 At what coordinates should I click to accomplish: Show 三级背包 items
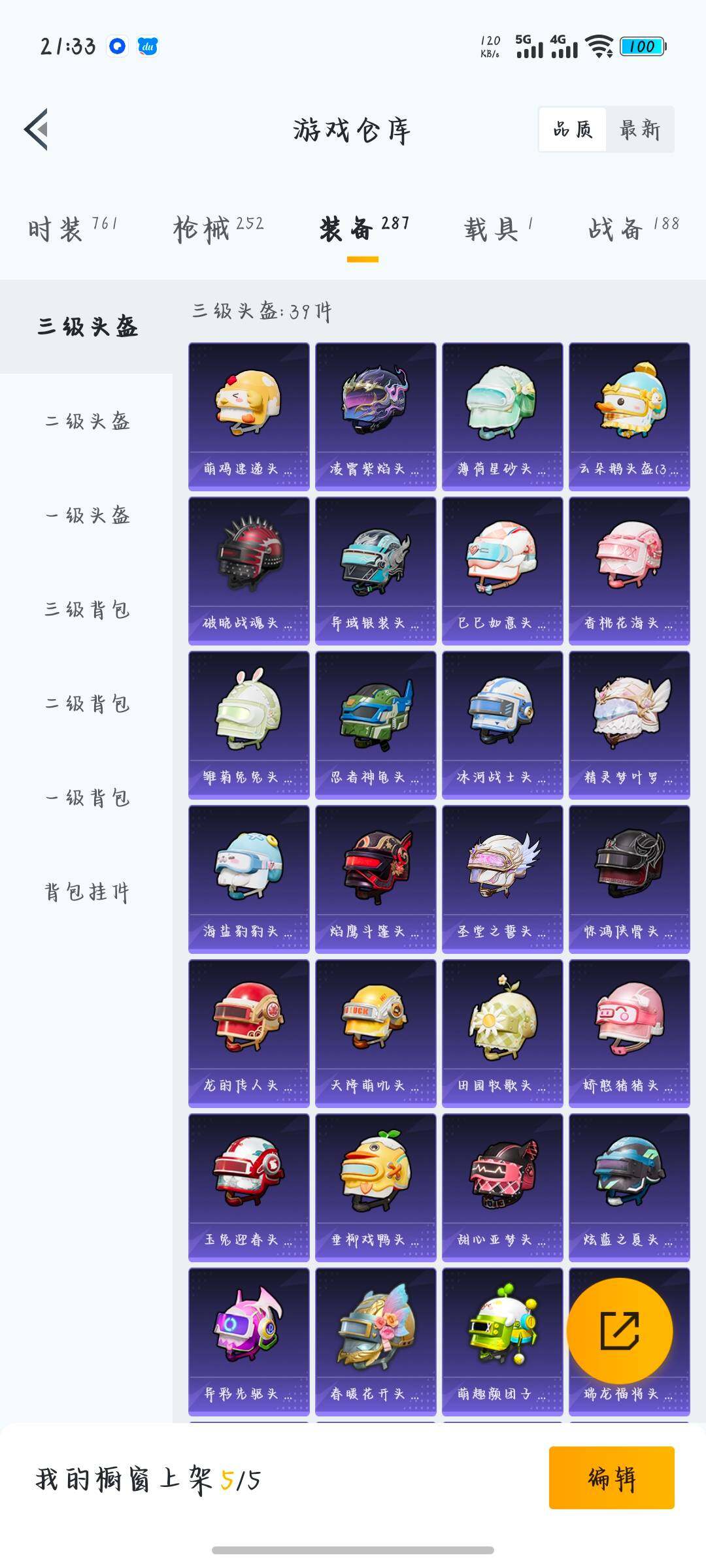(87, 610)
